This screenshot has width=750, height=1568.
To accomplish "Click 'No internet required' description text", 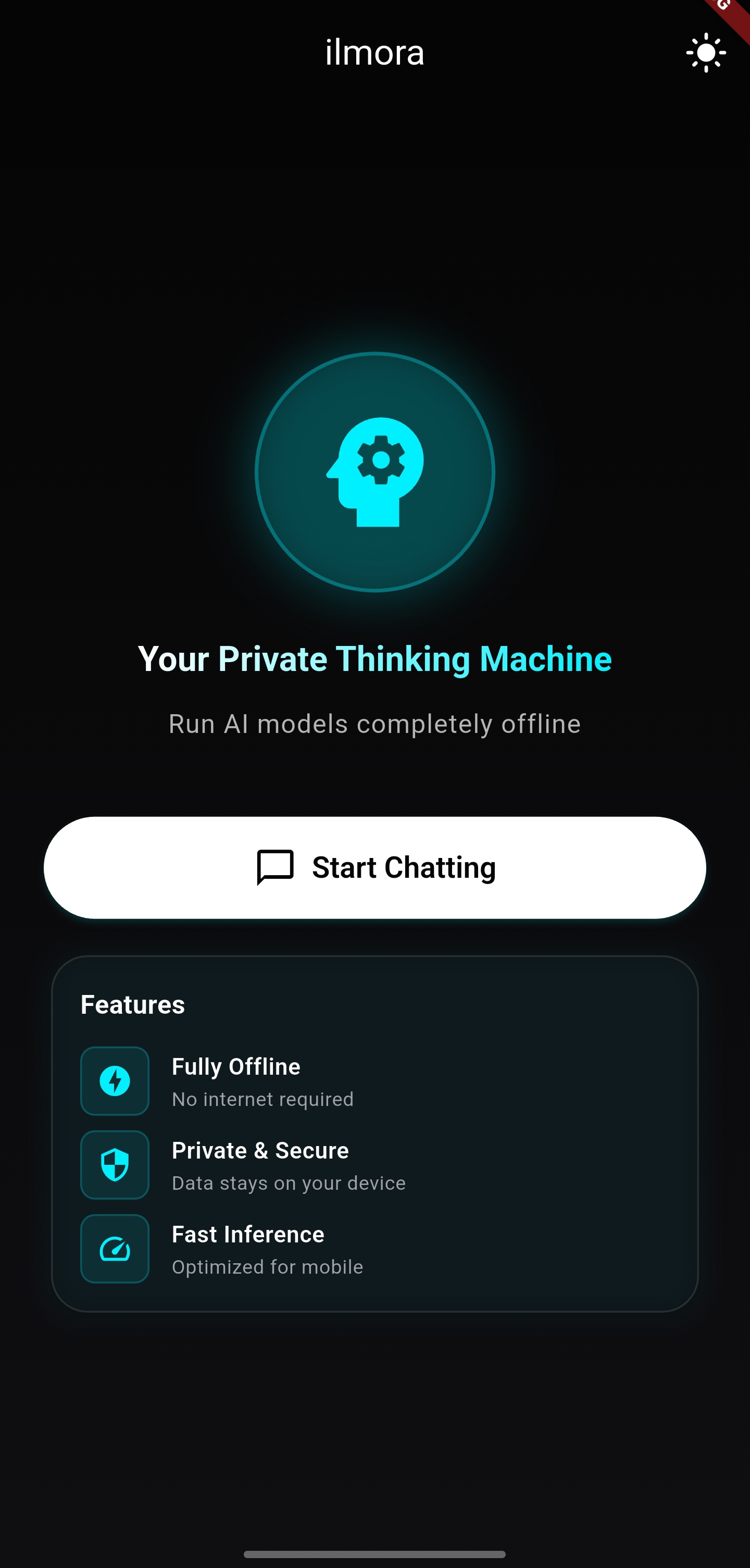I will click(263, 1099).
